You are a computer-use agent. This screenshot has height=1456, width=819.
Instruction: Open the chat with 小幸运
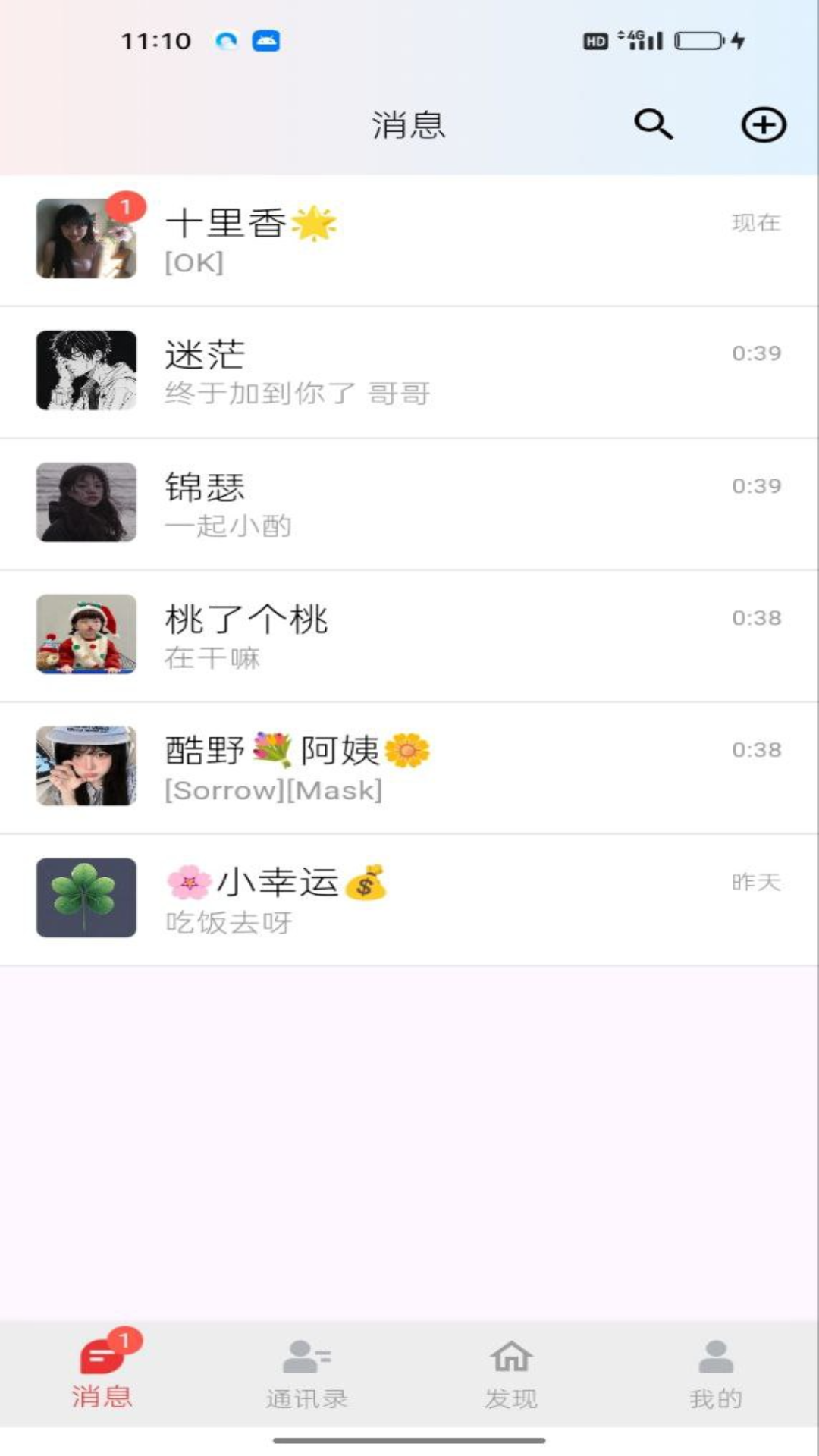[x=409, y=900]
